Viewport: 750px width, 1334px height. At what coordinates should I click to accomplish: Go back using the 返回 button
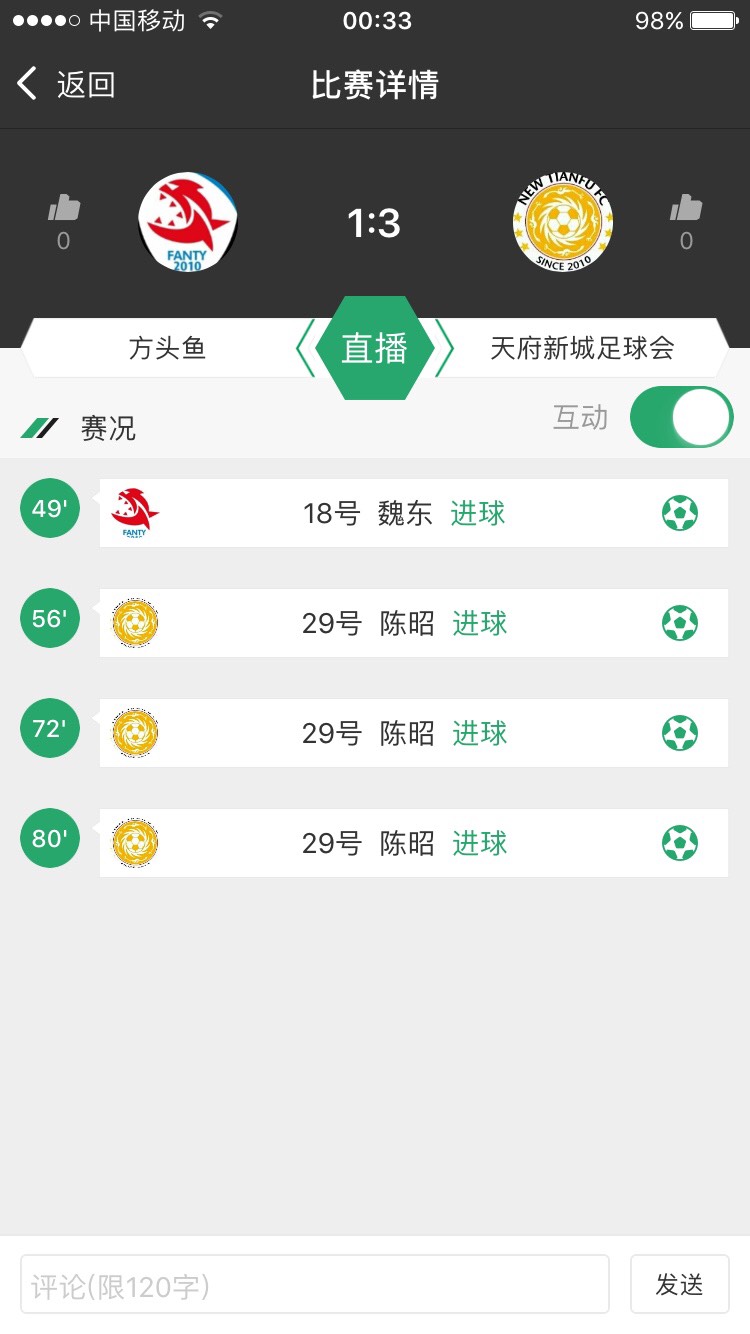(66, 85)
